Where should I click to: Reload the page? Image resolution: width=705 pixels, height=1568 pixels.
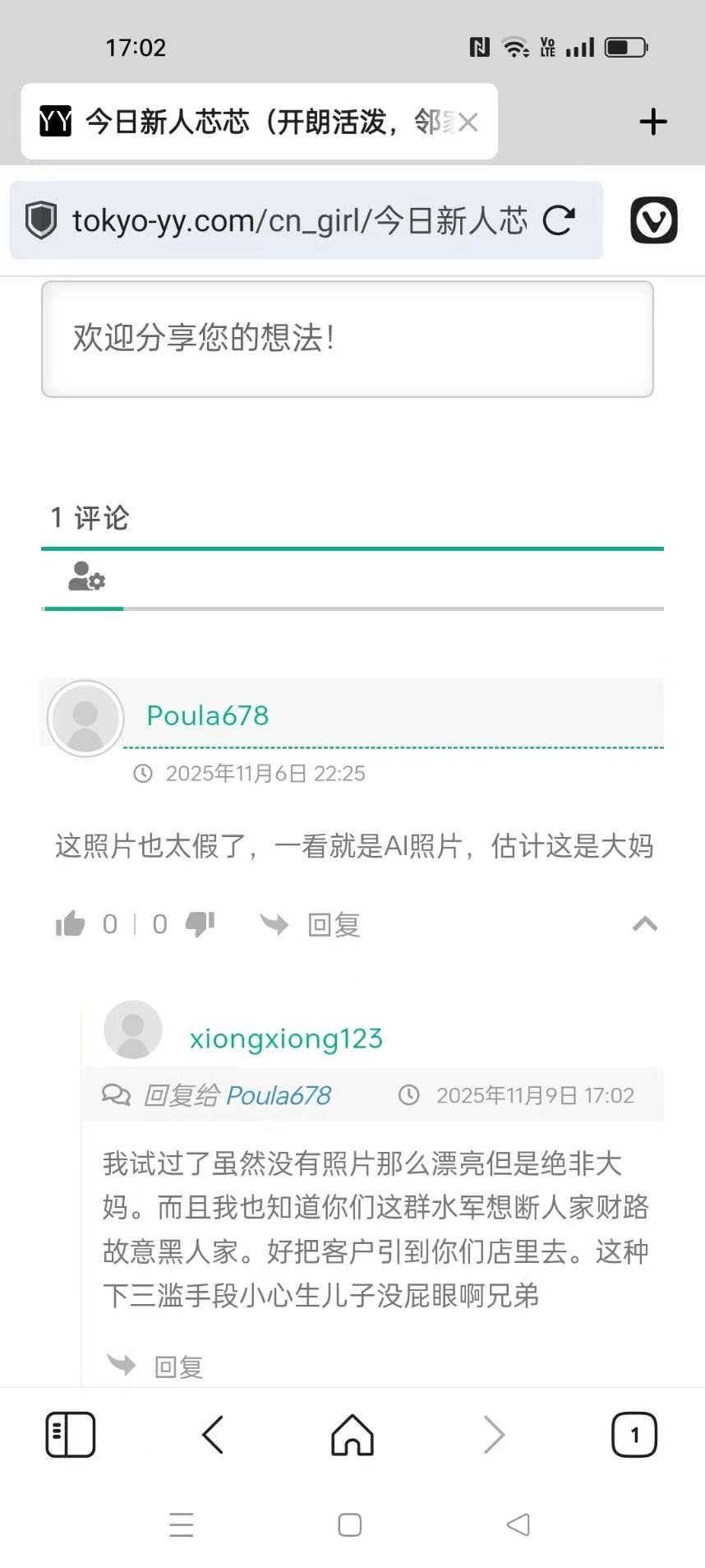click(559, 220)
